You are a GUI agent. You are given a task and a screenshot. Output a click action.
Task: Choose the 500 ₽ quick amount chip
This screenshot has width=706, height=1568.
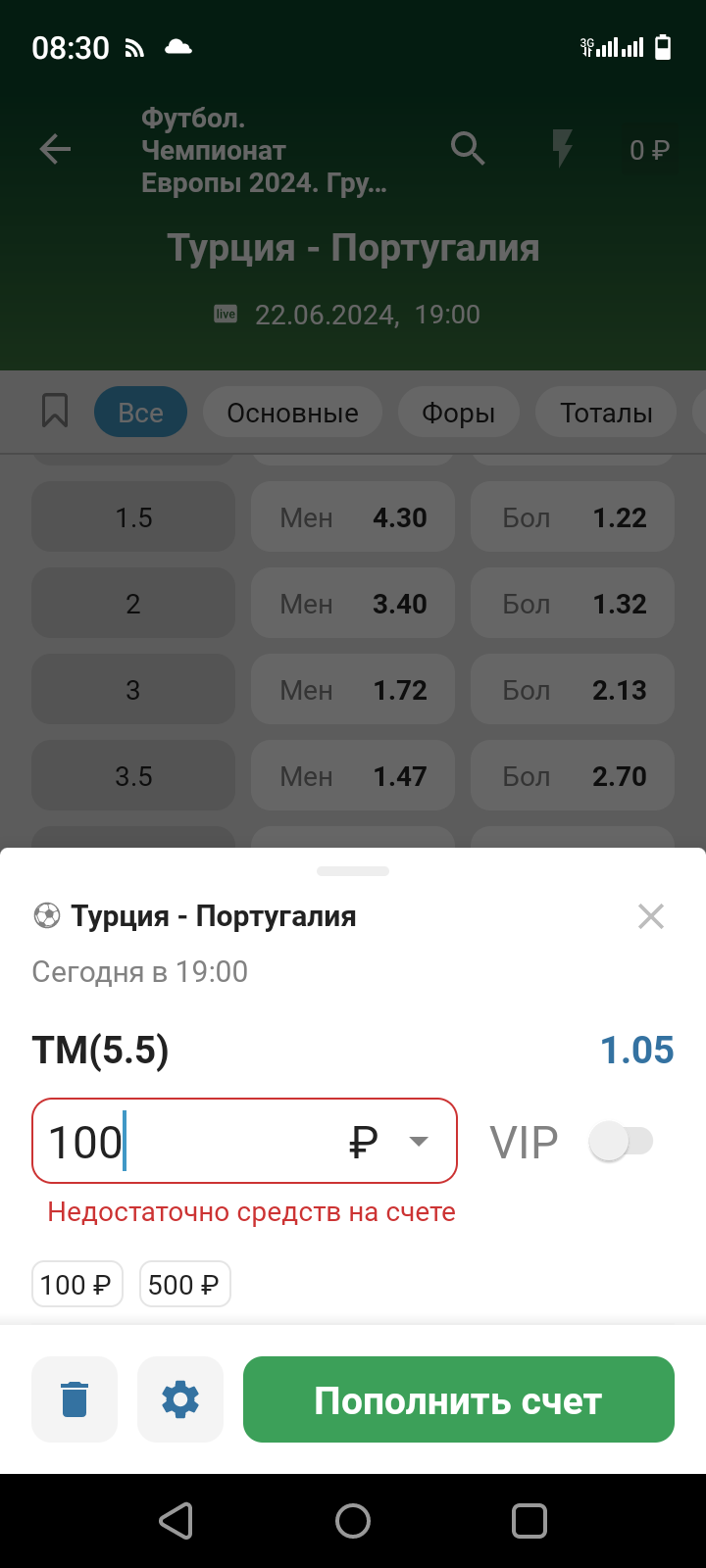click(184, 1284)
